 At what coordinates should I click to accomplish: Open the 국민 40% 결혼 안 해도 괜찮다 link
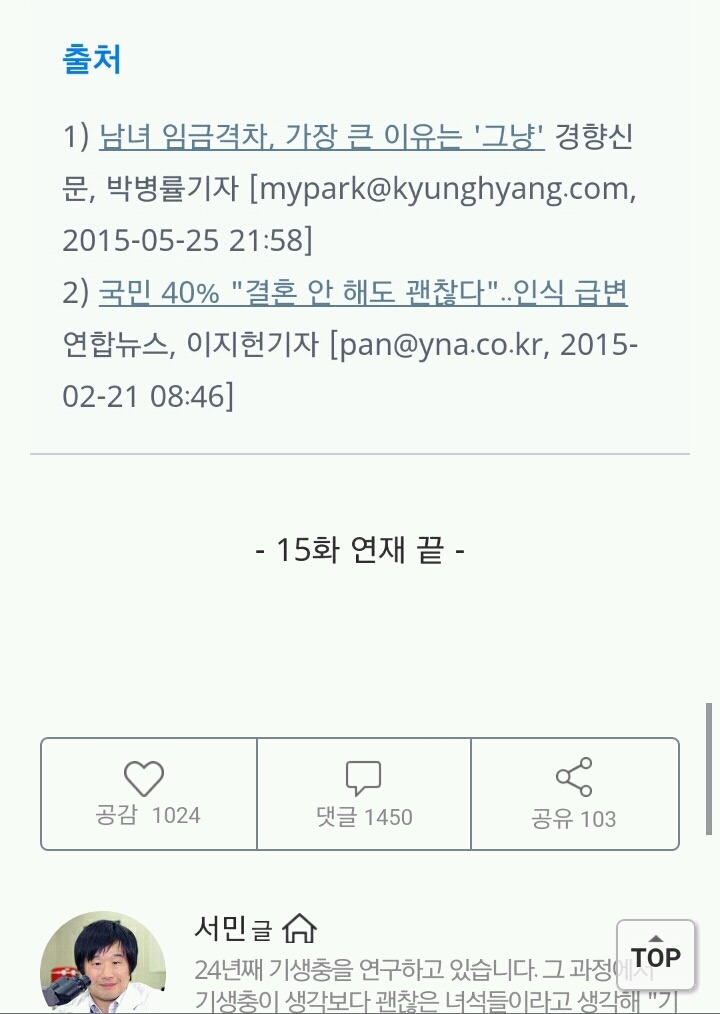(360, 293)
